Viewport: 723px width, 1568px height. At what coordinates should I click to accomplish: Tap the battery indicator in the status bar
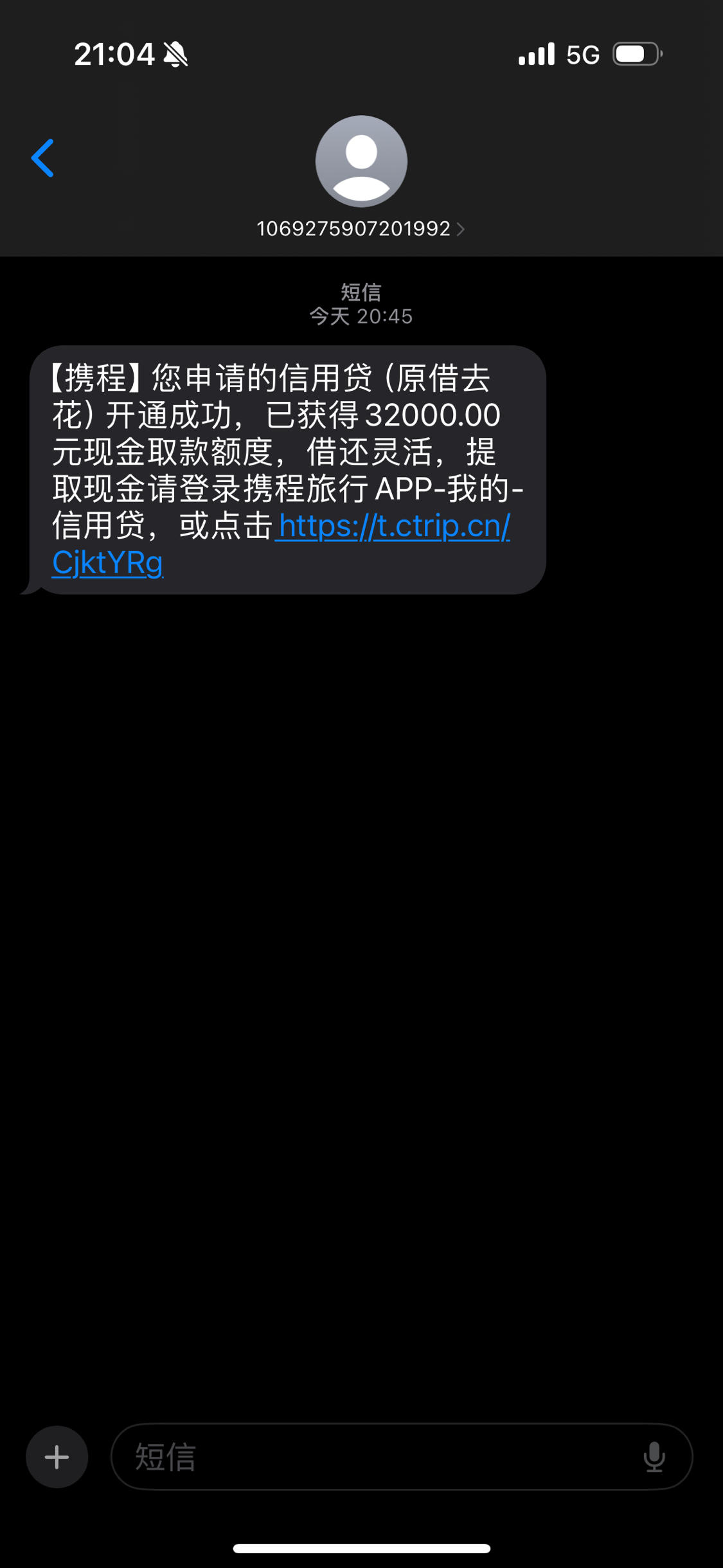point(636,53)
